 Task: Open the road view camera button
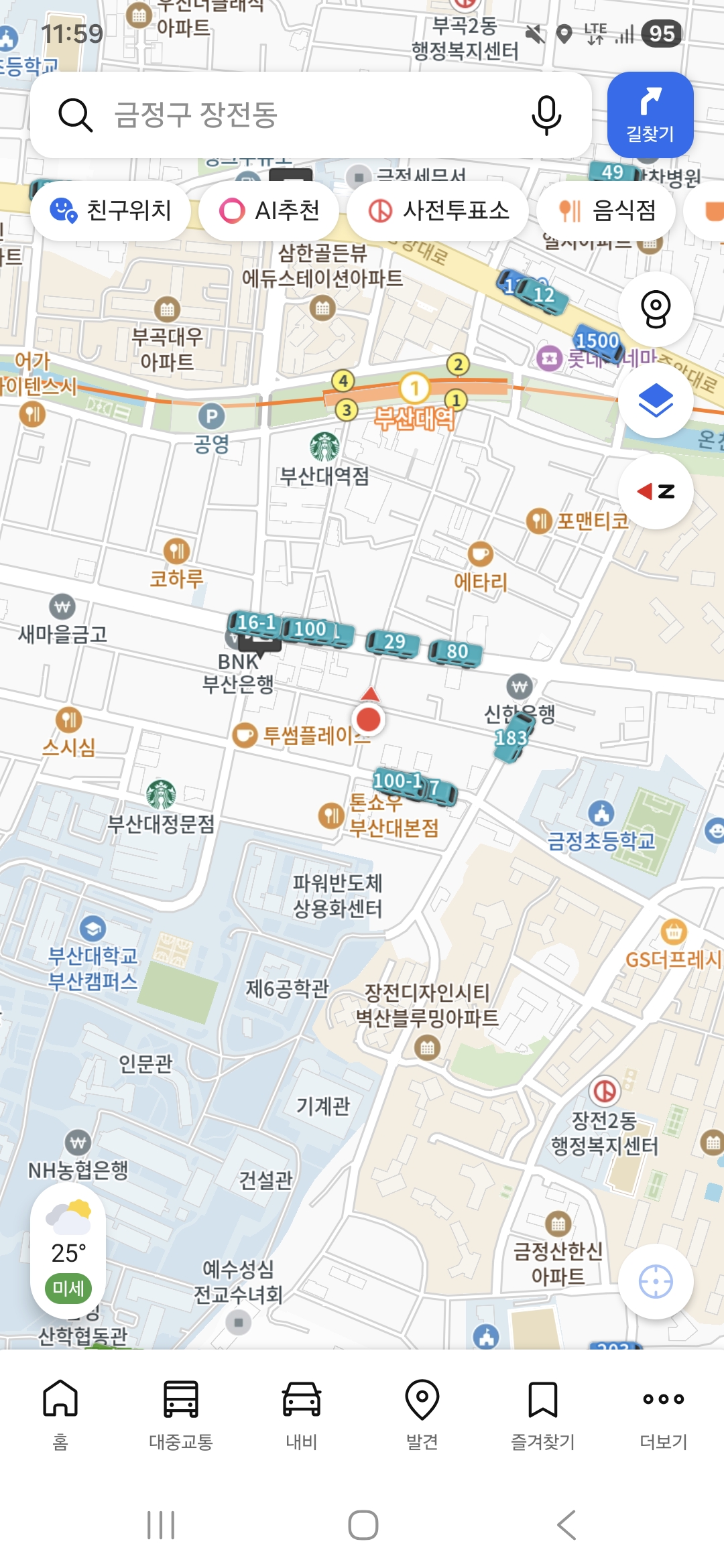pos(656,309)
